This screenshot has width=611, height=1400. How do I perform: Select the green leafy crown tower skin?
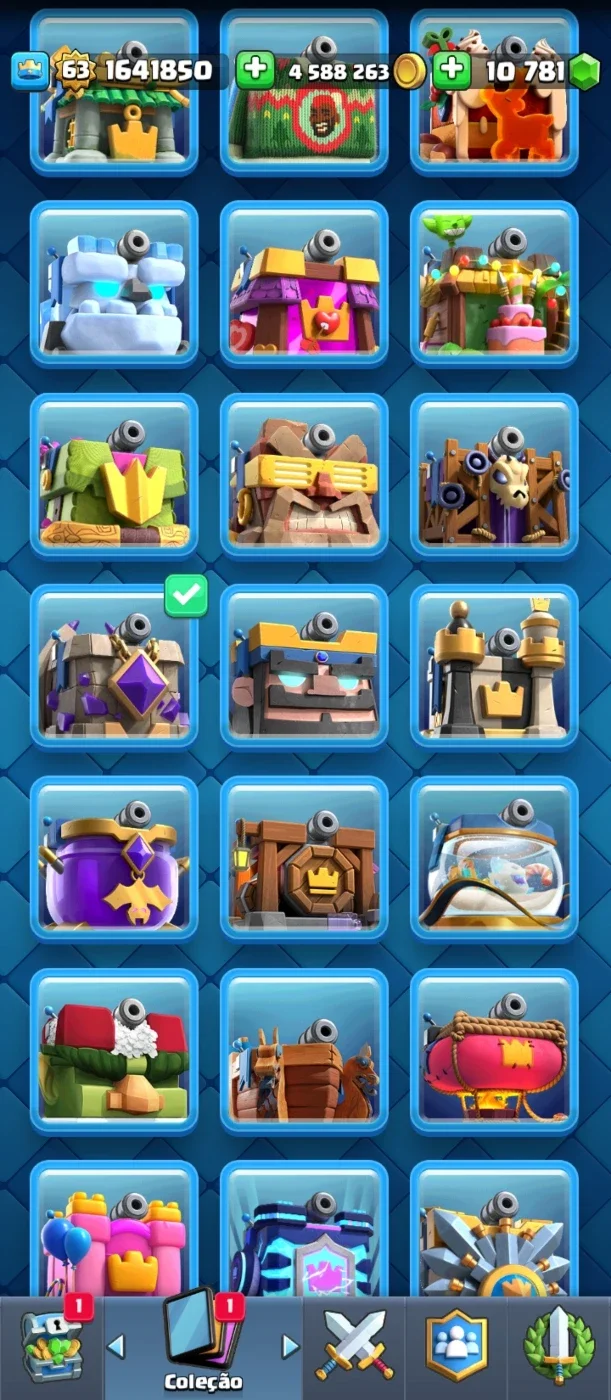pyautogui.click(x=114, y=476)
